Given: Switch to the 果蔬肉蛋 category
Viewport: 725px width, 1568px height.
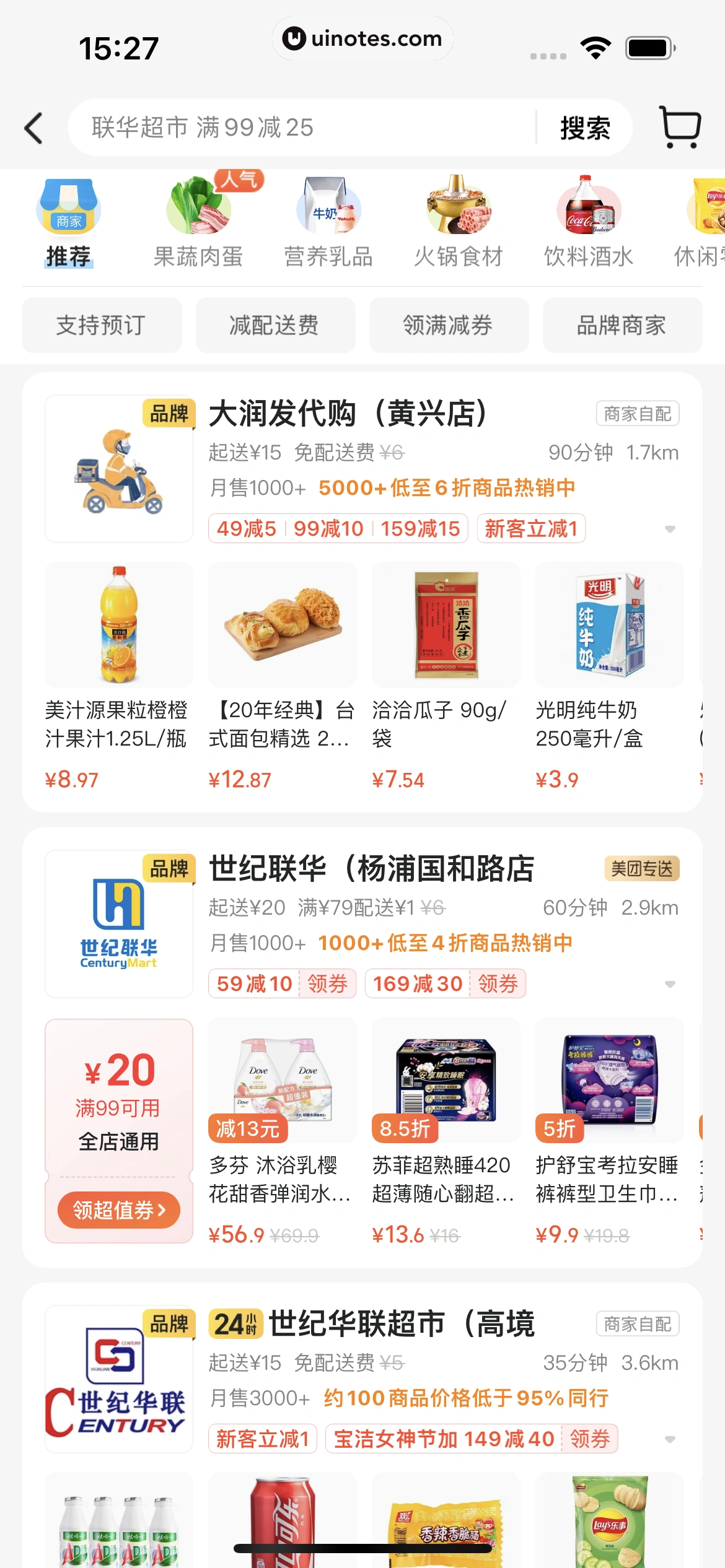Looking at the screenshot, I should click(x=198, y=224).
